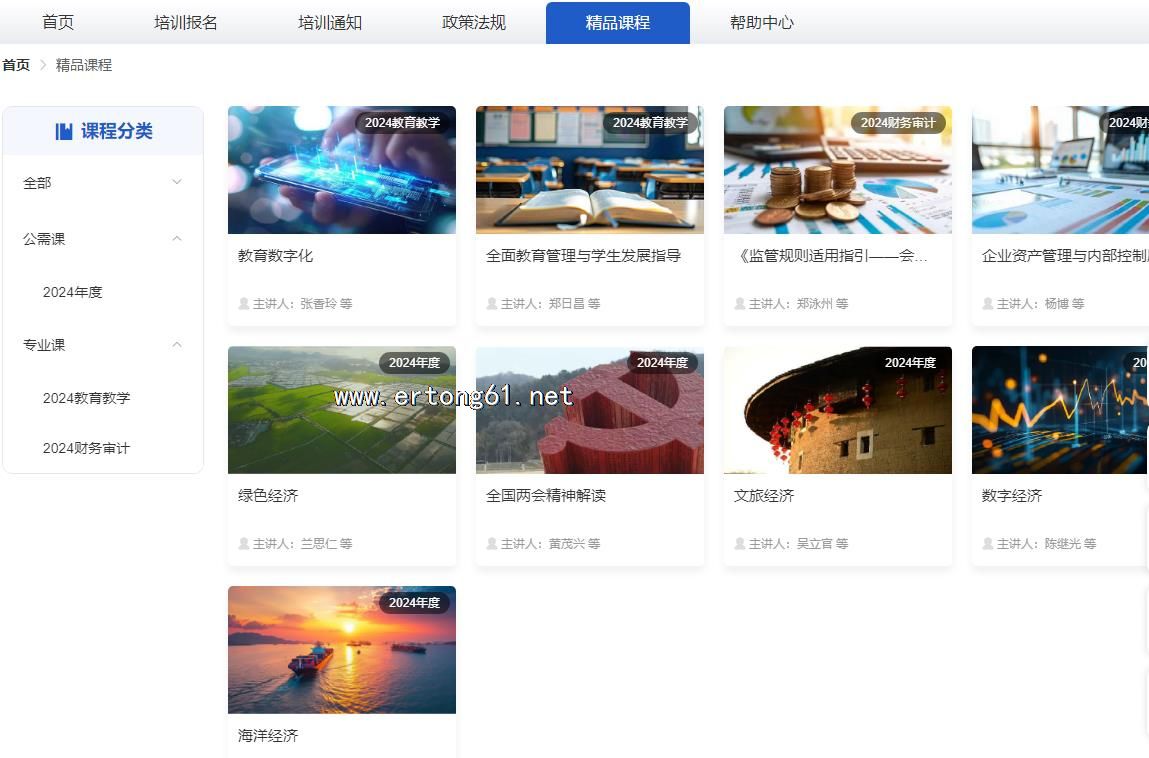Filter by 2024财务审计 category
1149x758 pixels.
[x=87, y=448]
